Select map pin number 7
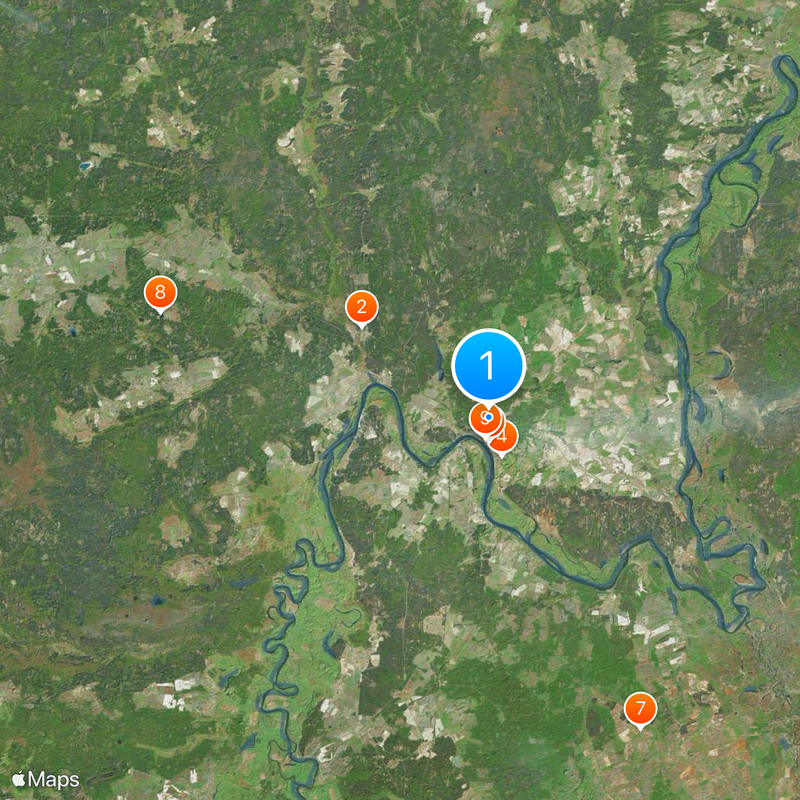Viewport: 800px width, 800px height. pos(640,709)
